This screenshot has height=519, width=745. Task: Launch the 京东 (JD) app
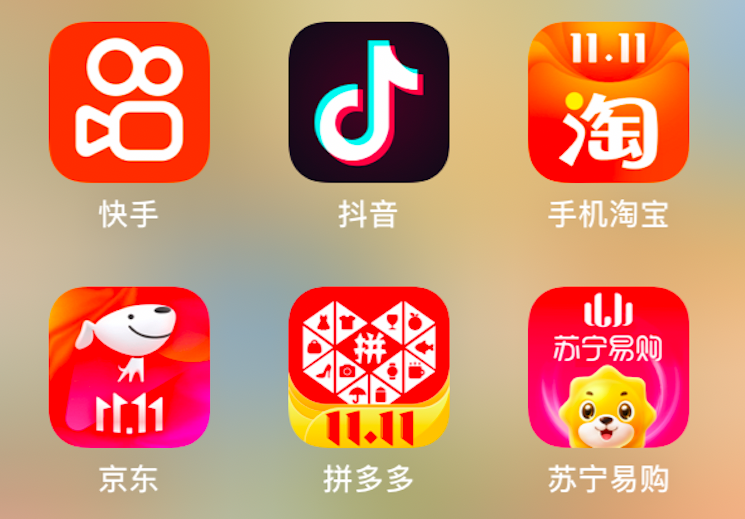point(129,367)
